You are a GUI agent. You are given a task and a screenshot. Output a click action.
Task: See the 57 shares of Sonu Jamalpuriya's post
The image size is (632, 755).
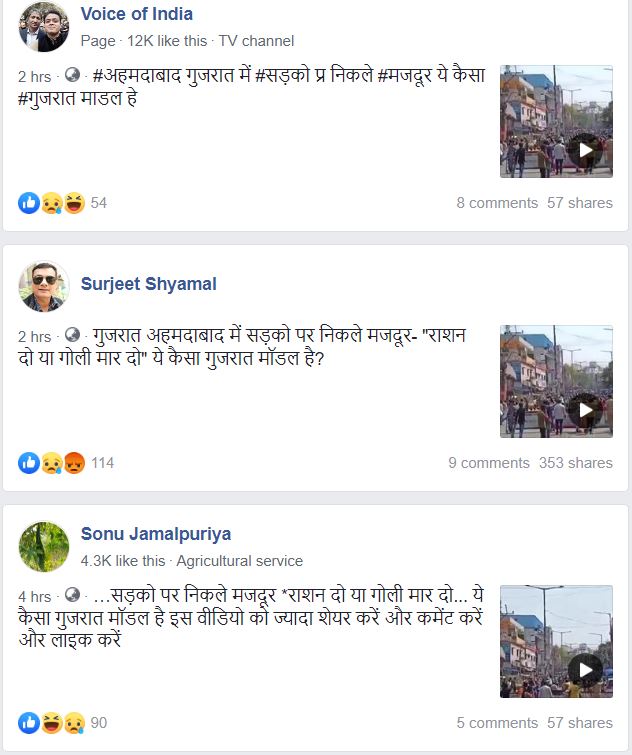pos(579,723)
